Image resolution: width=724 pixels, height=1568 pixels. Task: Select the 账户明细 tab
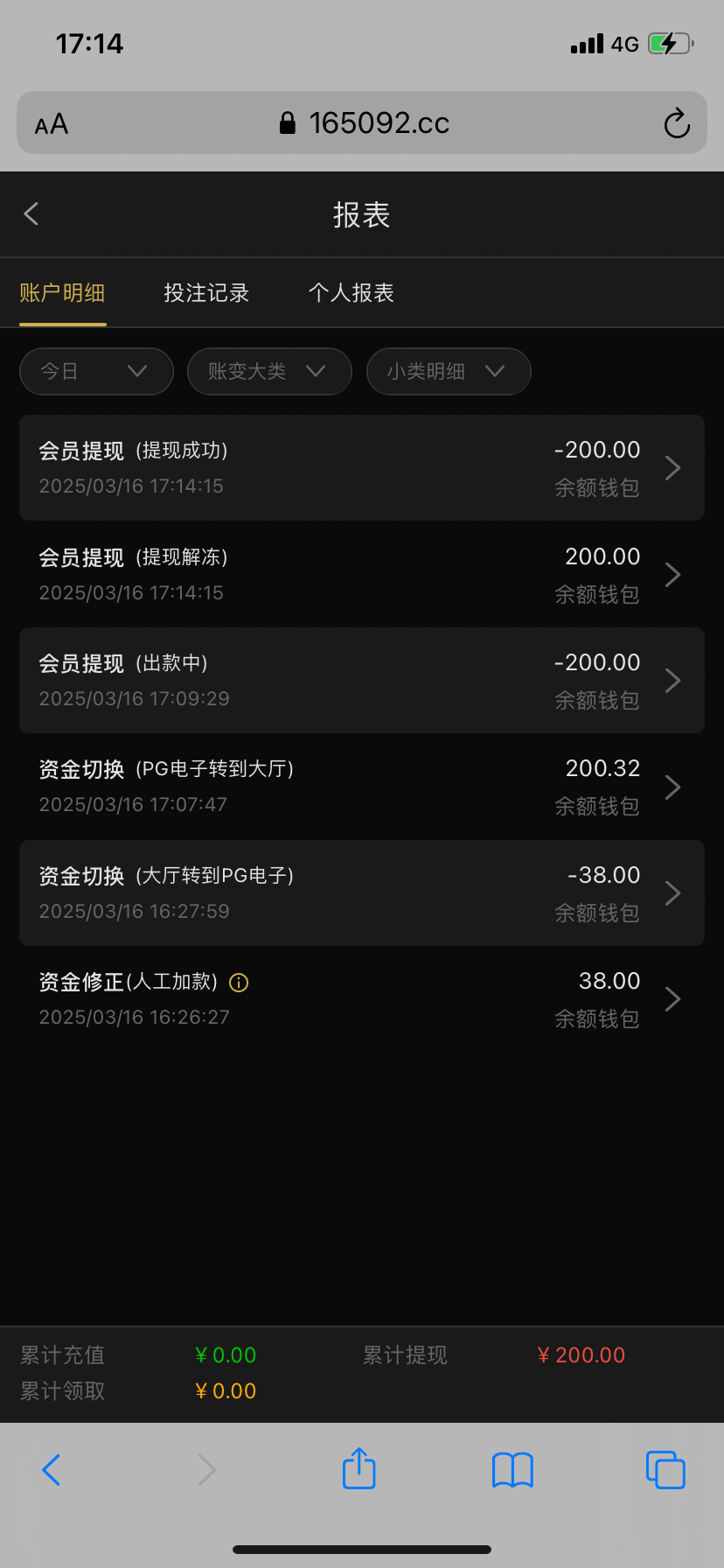(62, 293)
